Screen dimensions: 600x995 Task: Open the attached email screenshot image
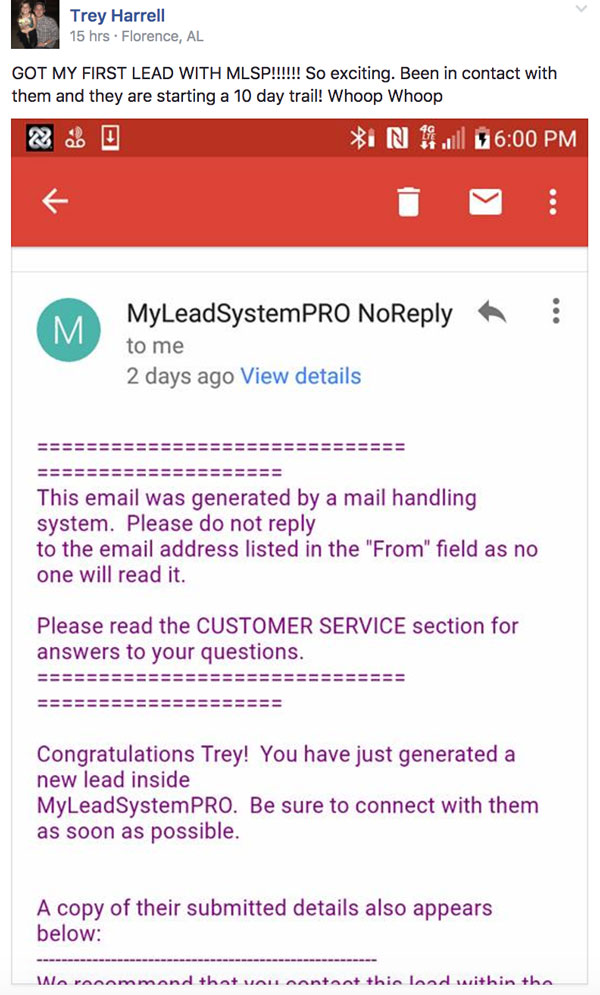[299, 551]
